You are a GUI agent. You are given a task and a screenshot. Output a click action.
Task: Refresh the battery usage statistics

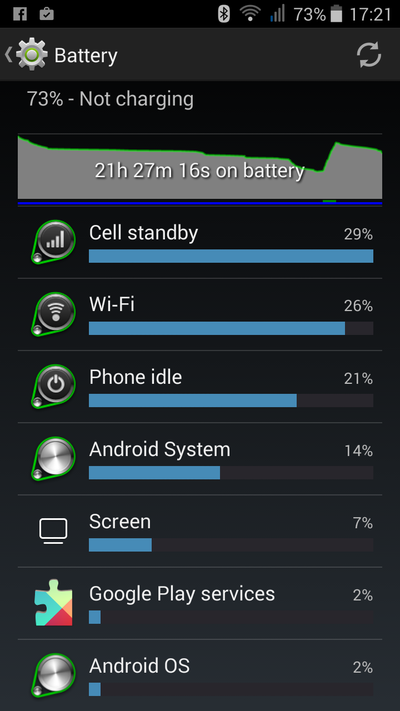(369, 55)
